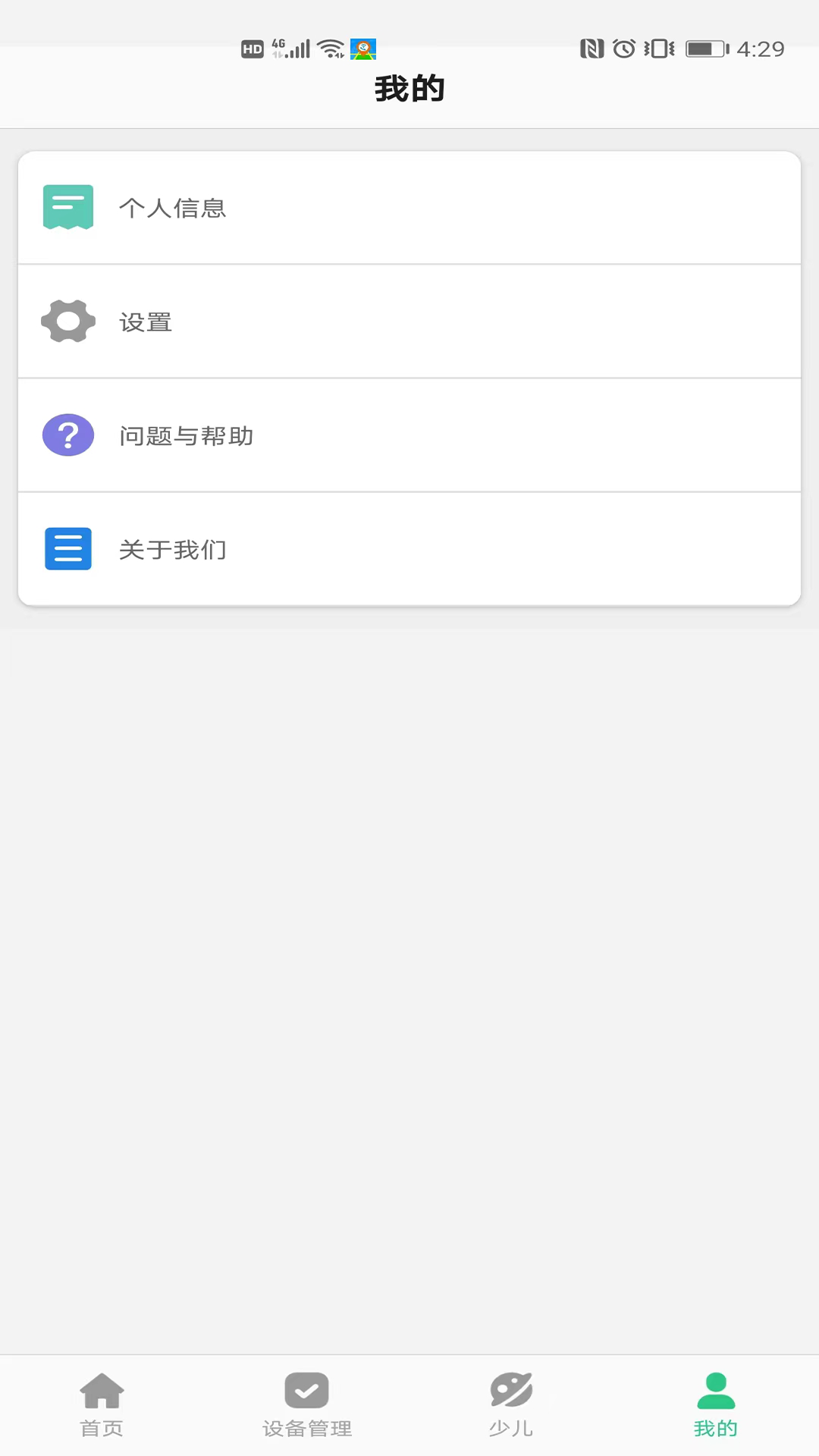Open 关于我们 (about us) row
819x1456 pixels.
pyautogui.click(x=409, y=549)
